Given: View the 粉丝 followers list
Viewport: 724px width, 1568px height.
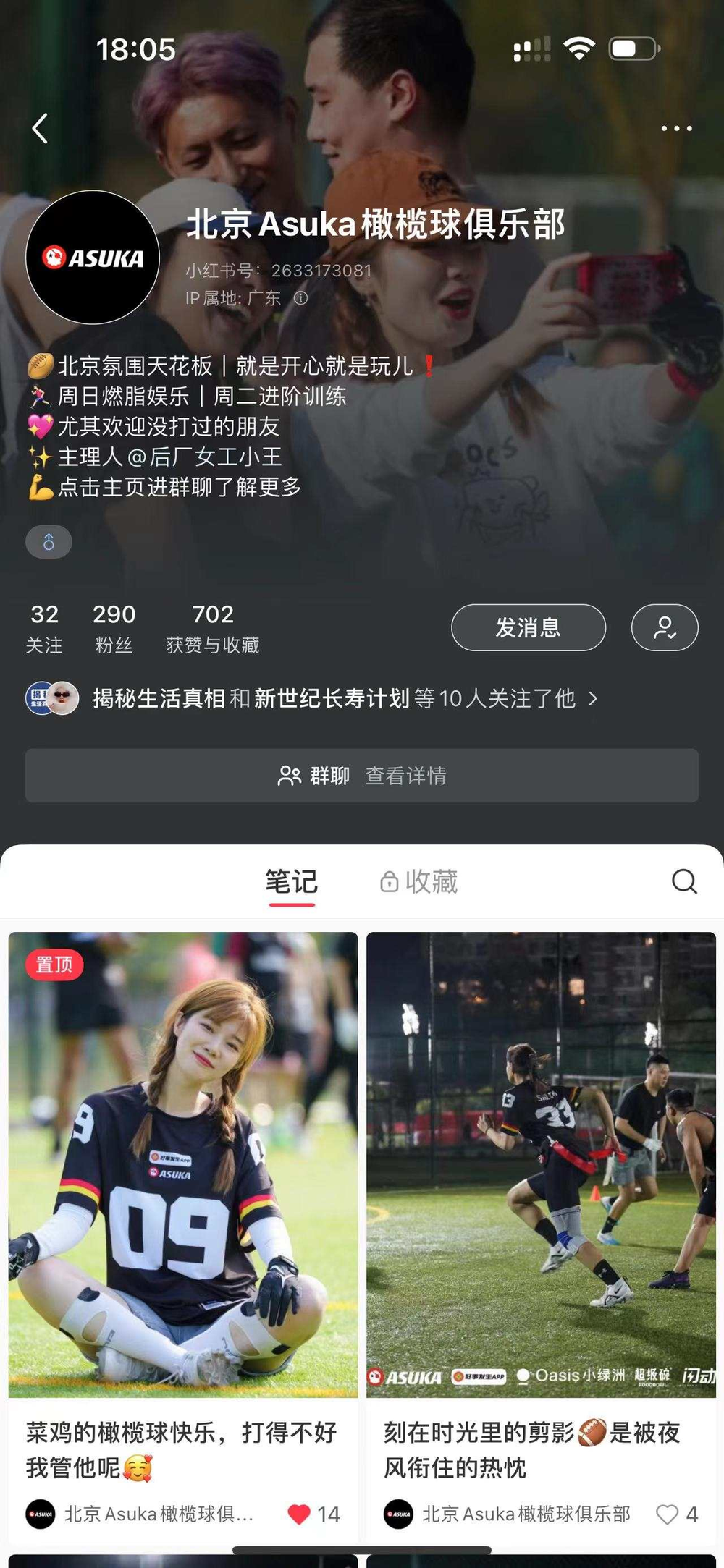Looking at the screenshot, I should coord(114,628).
